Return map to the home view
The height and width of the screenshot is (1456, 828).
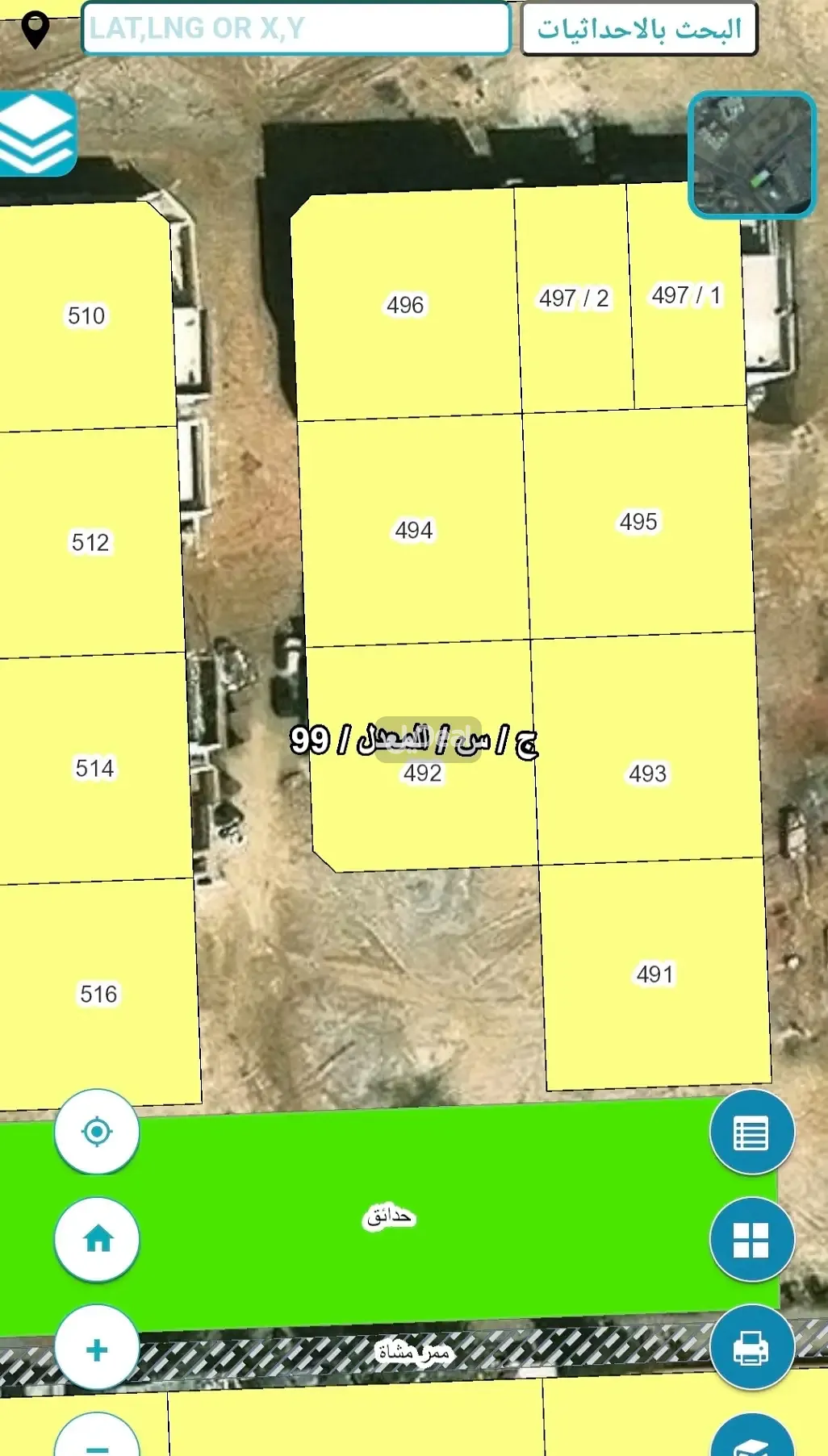97,1238
